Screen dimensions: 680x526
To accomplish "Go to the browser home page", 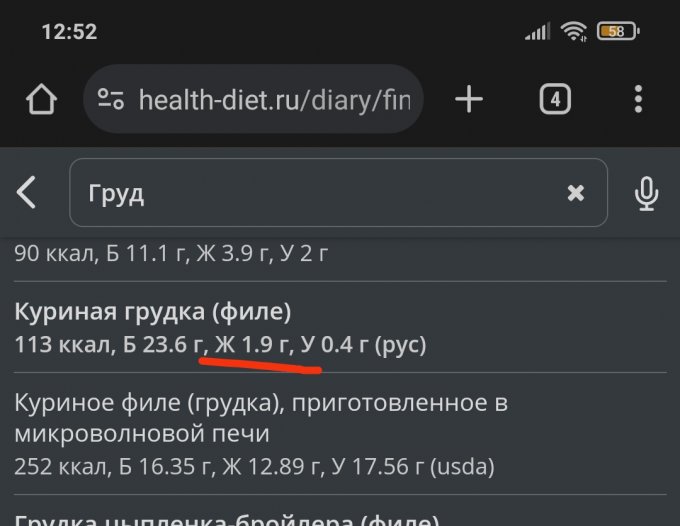I will coord(41,99).
